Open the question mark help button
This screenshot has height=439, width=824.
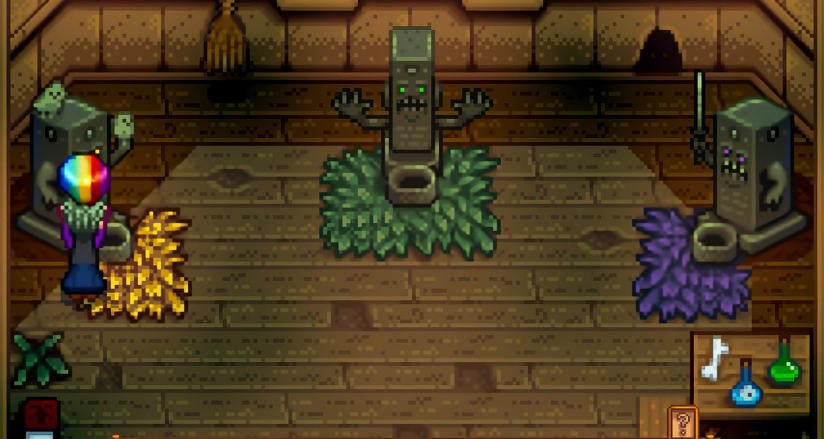(681, 421)
